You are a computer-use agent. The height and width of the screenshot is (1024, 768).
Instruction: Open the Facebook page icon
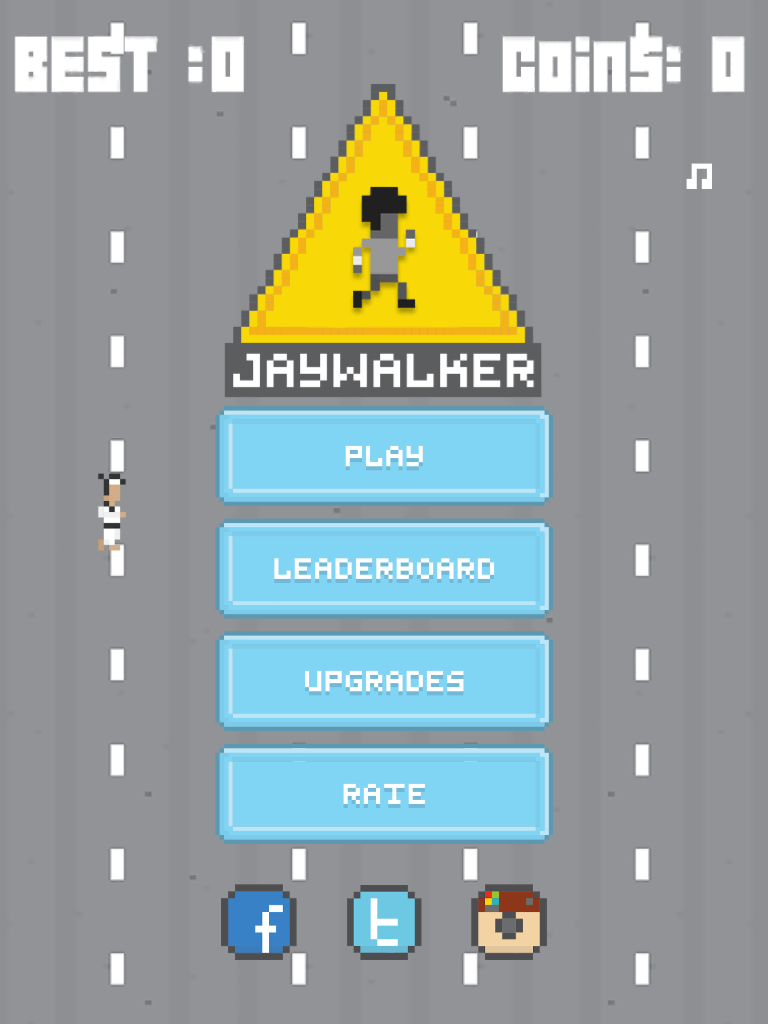point(259,922)
